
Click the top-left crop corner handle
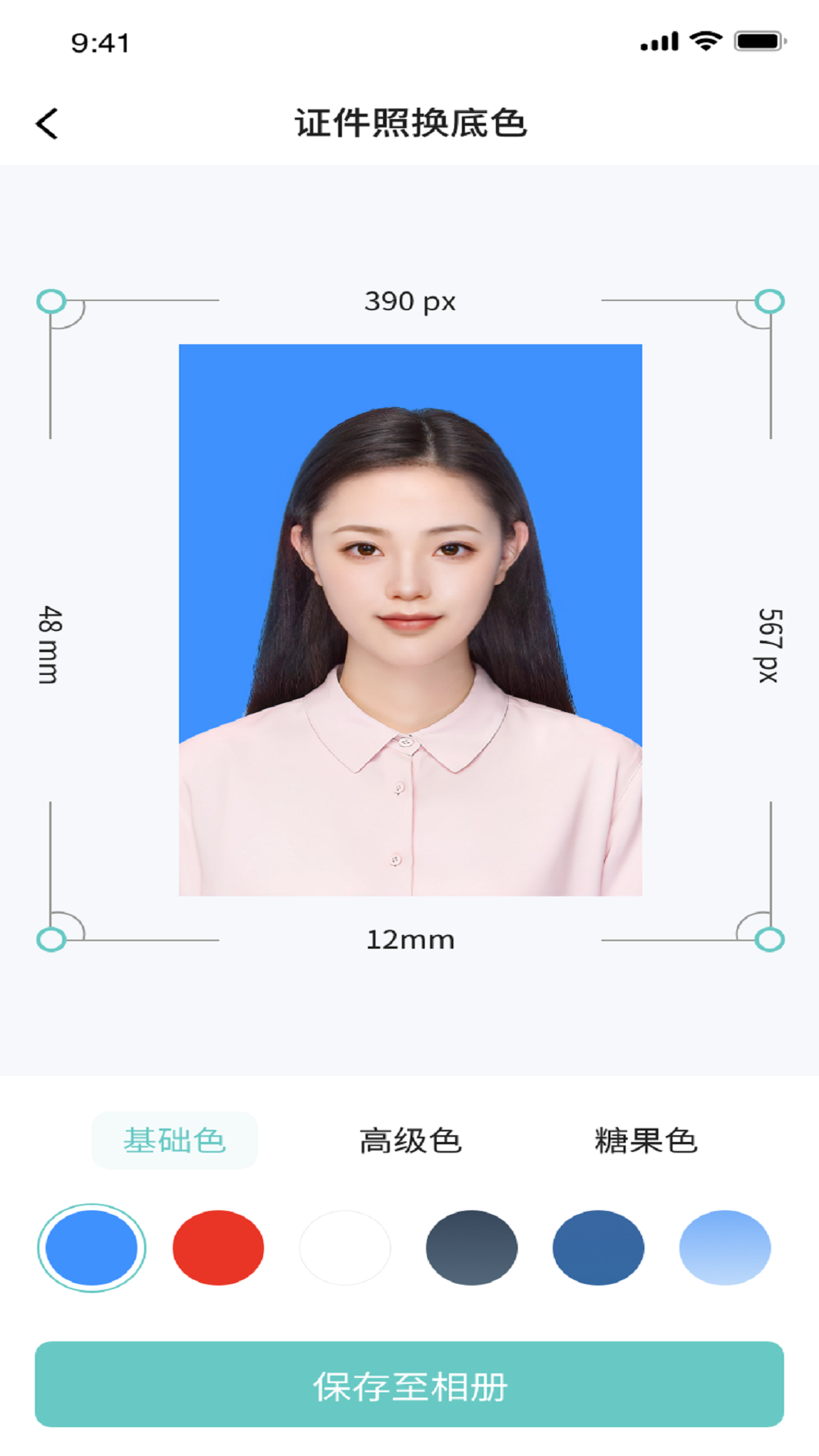point(52,302)
